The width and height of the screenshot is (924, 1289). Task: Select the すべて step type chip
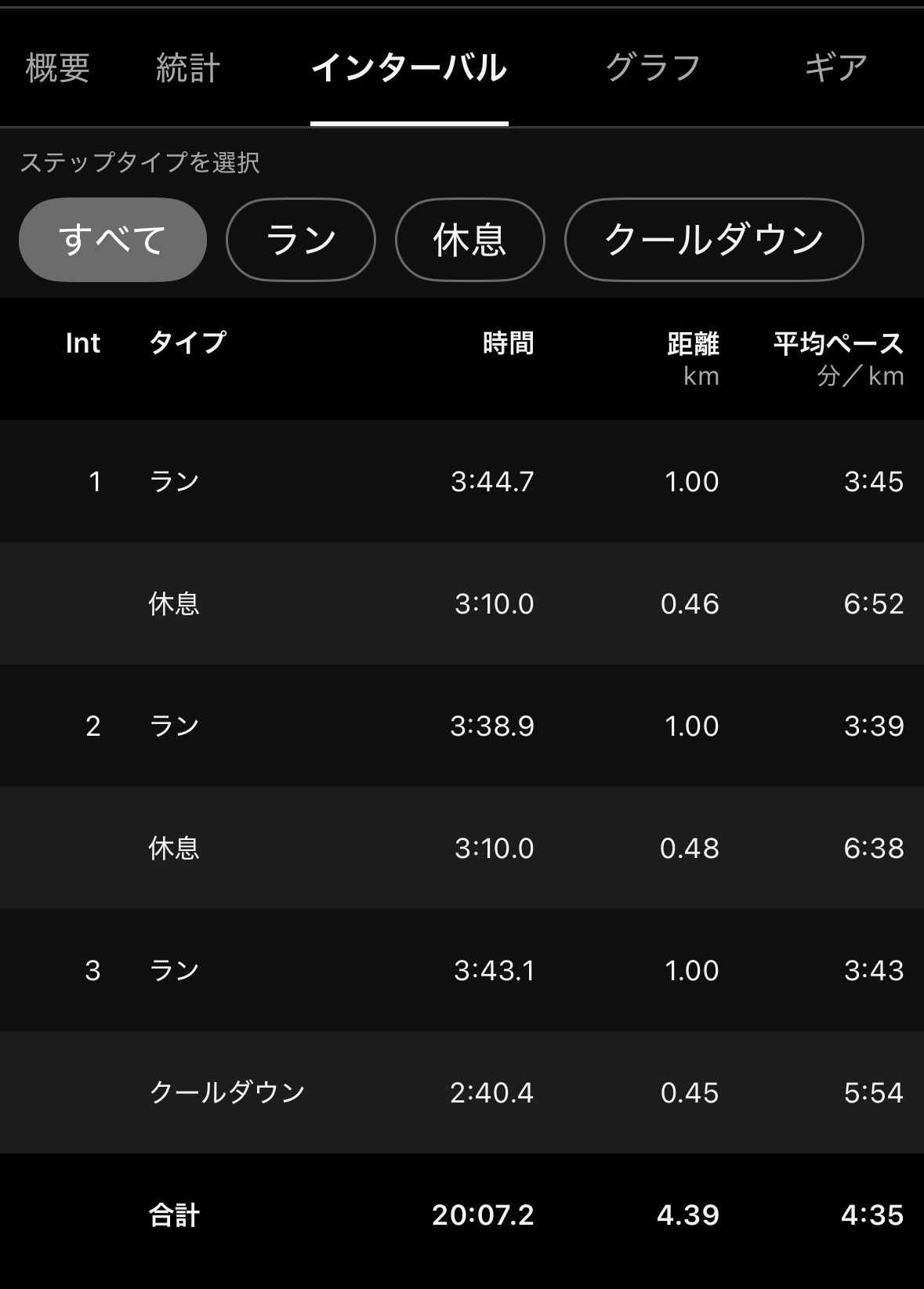coord(113,240)
